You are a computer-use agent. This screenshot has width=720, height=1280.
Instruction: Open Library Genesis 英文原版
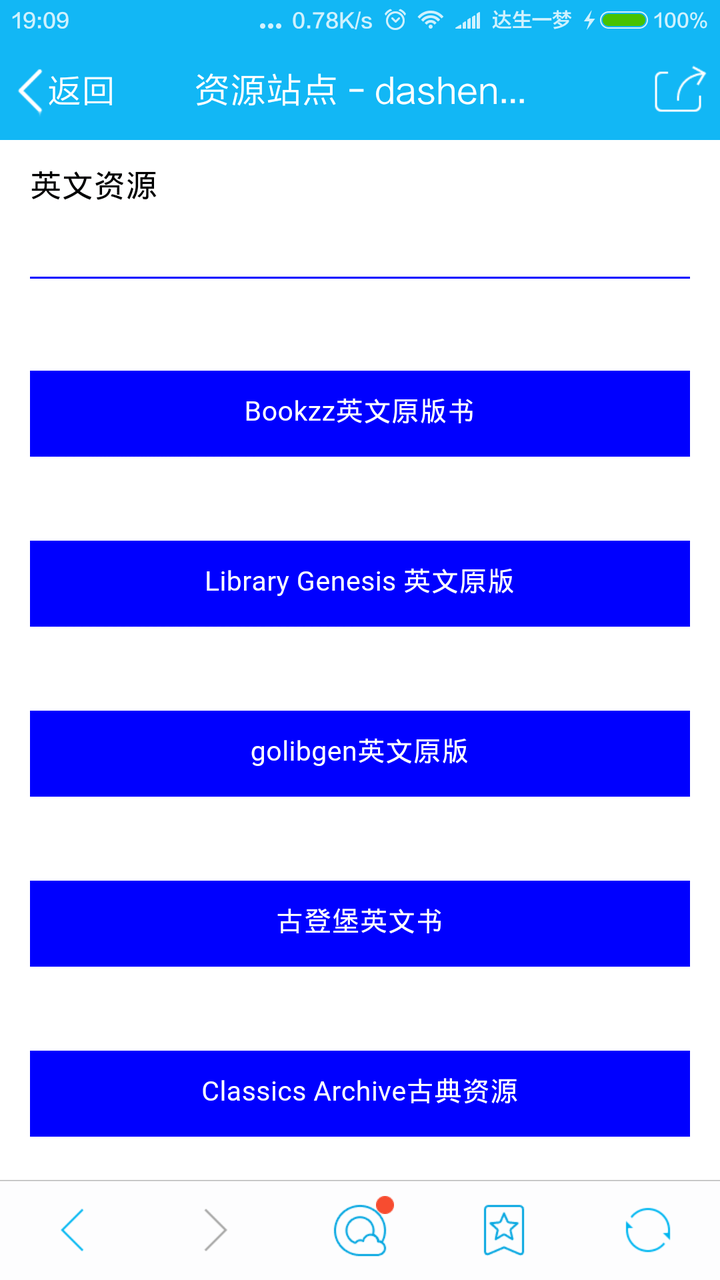tap(360, 583)
